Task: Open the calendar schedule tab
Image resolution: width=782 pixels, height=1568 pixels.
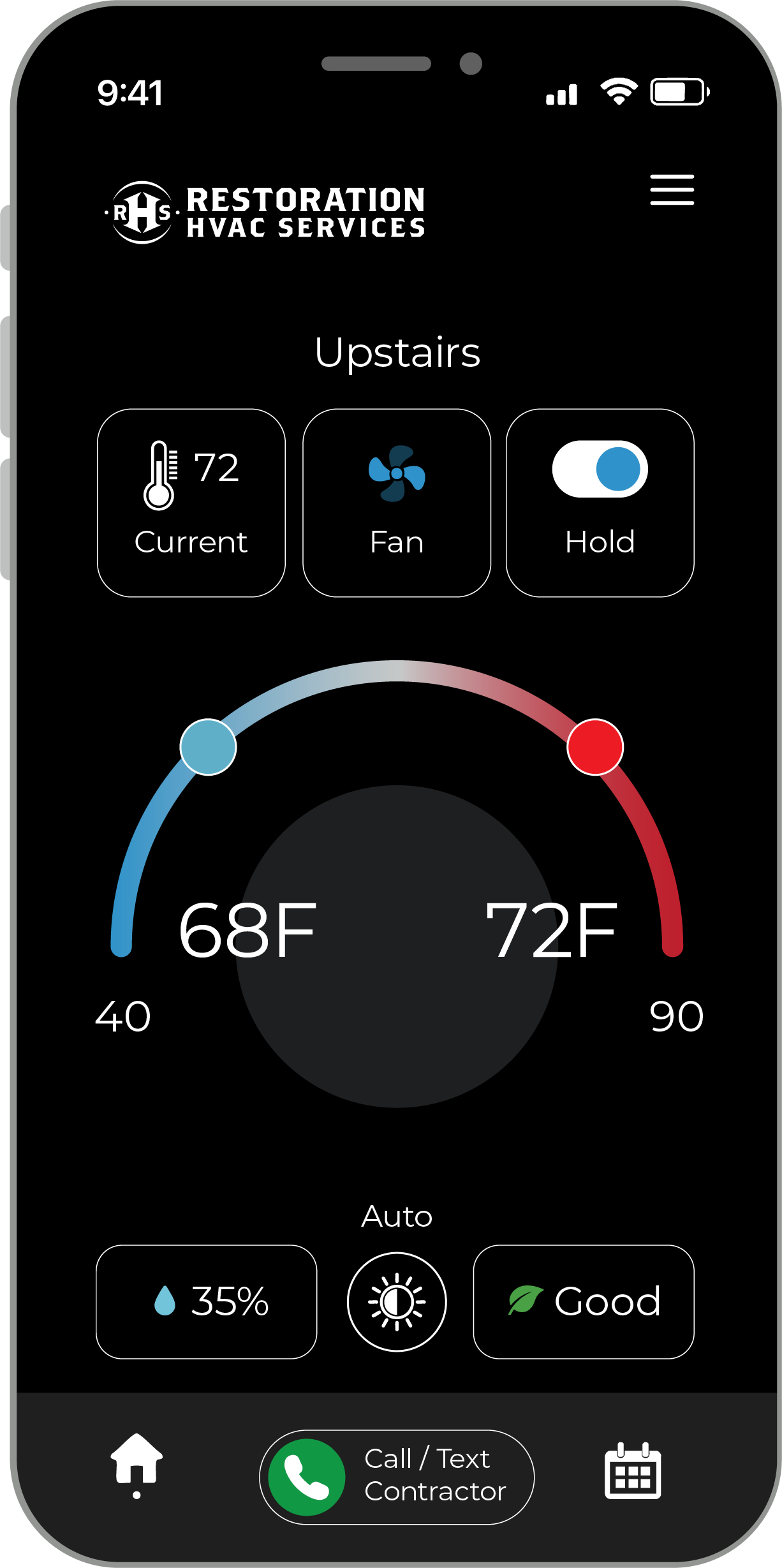Action: [632, 1470]
